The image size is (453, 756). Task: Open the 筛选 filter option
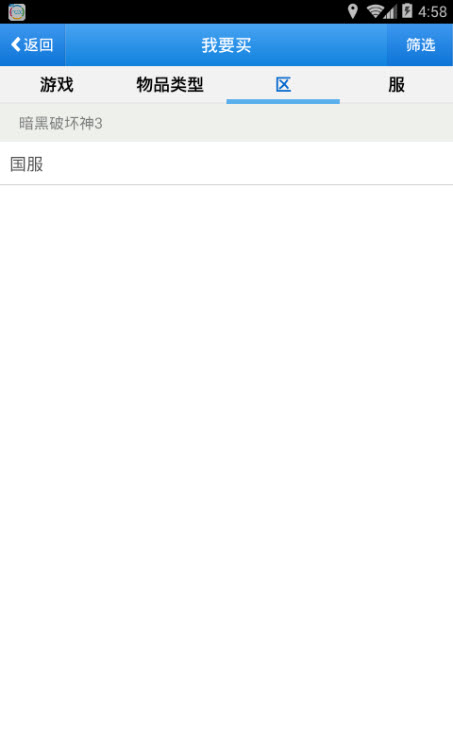[420, 45]
